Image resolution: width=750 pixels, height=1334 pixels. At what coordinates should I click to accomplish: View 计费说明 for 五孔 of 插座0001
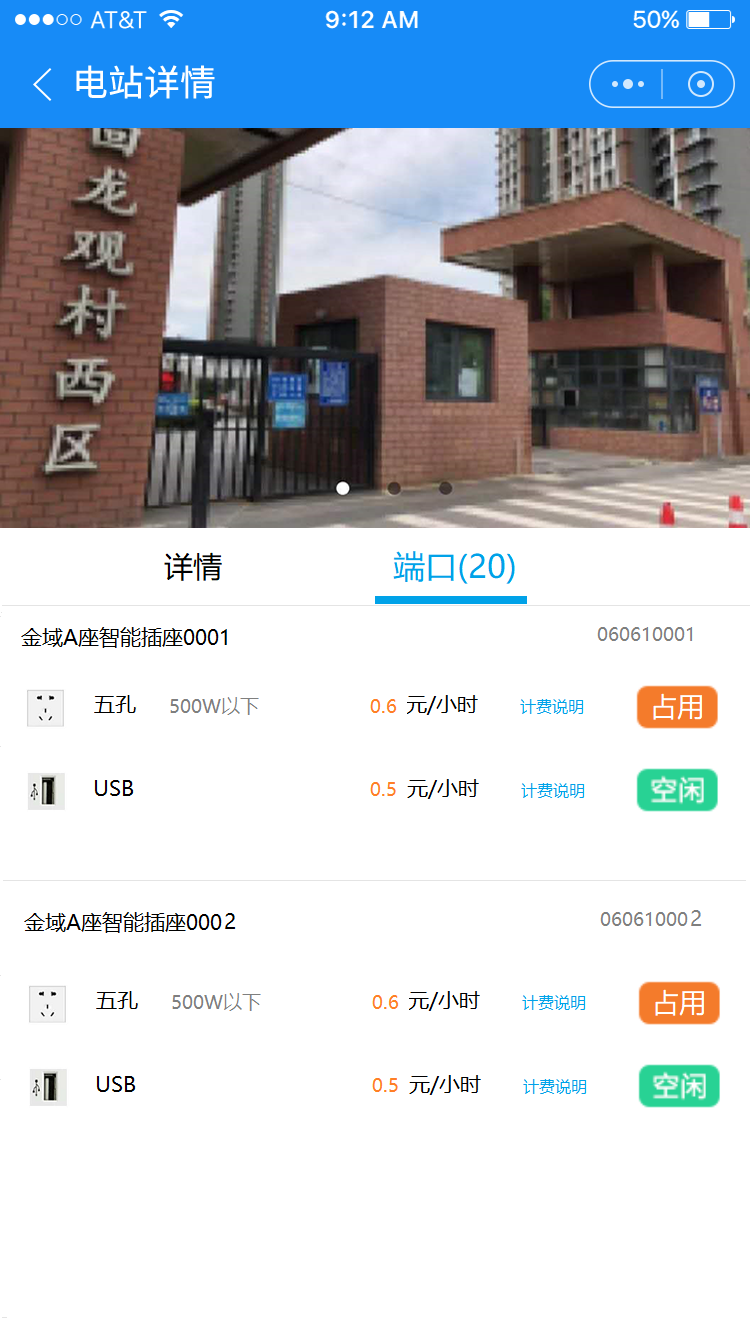[x=552, y=707]
